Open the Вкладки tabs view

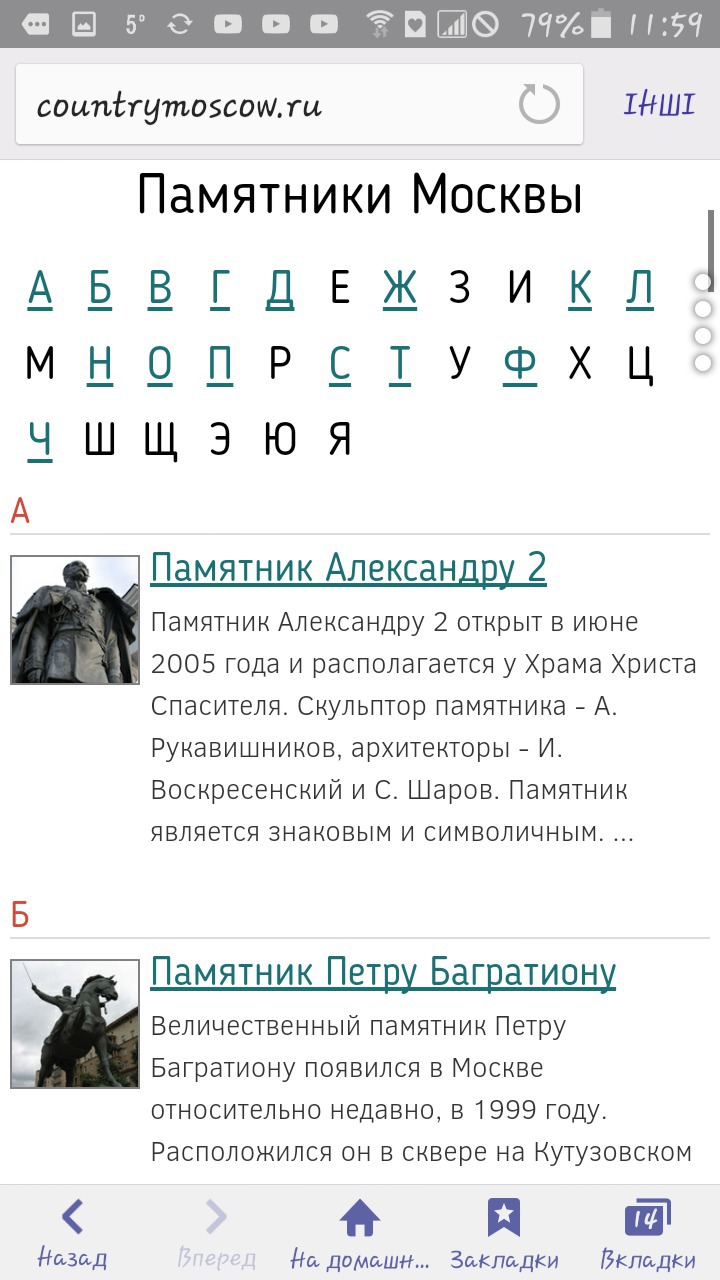point(647,1233)
